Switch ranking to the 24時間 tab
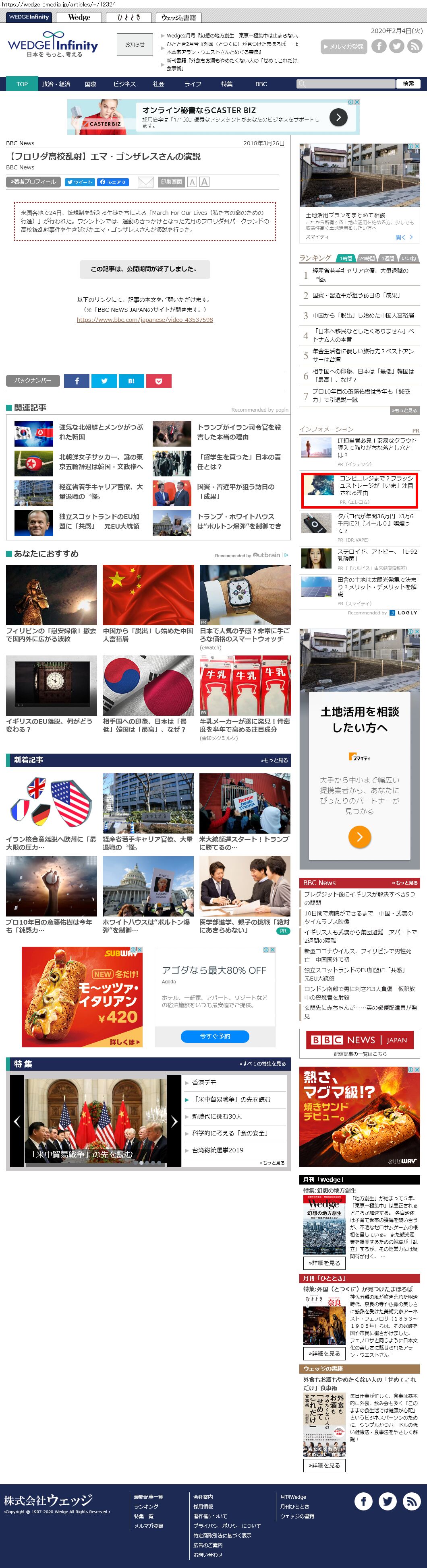 coord(367,258)
